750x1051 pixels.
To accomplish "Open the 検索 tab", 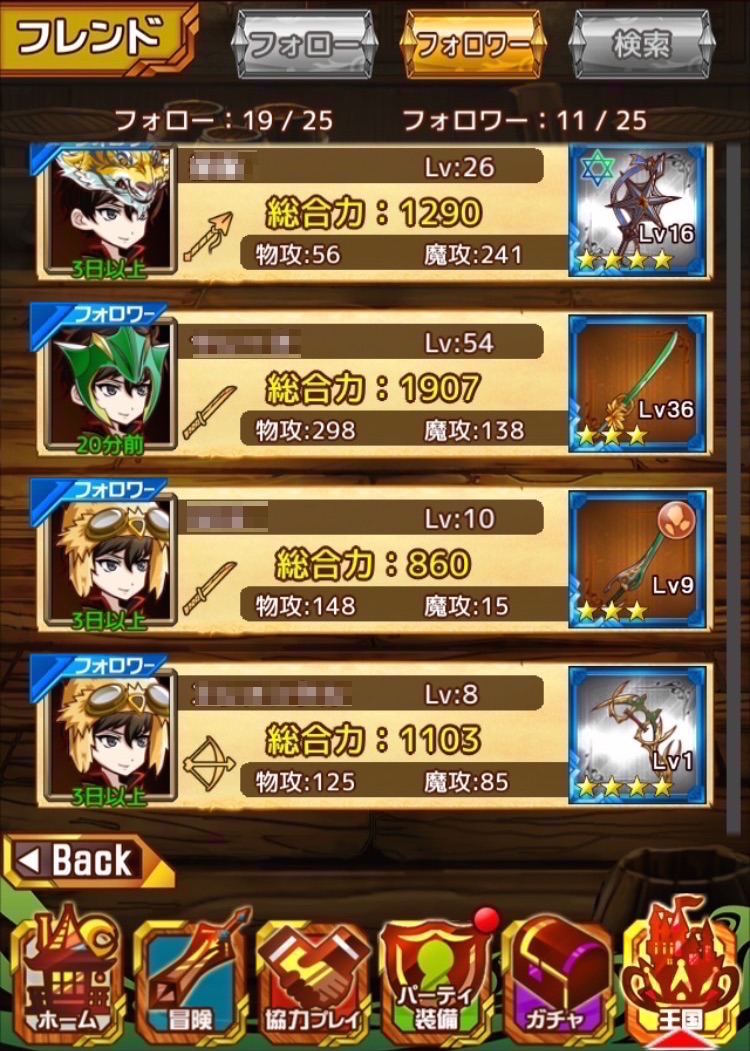I will click(x=640, y=45).
